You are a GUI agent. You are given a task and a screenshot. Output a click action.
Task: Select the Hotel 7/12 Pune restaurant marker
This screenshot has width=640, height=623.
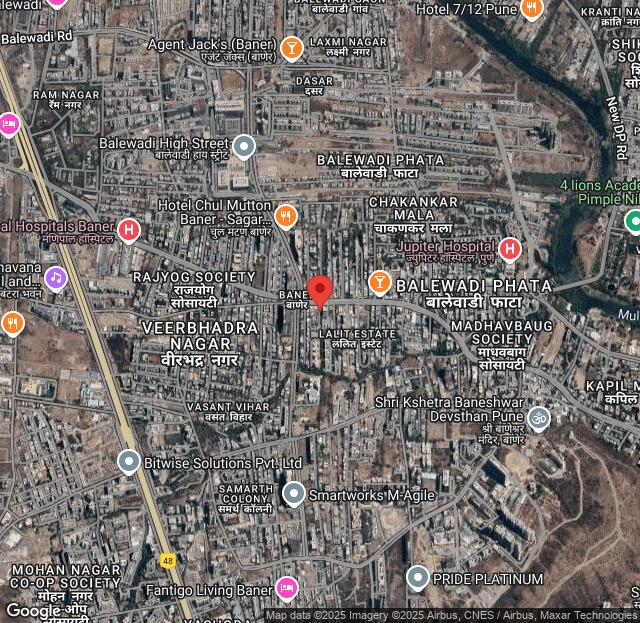pyautogui.click(x=532, y=9)
